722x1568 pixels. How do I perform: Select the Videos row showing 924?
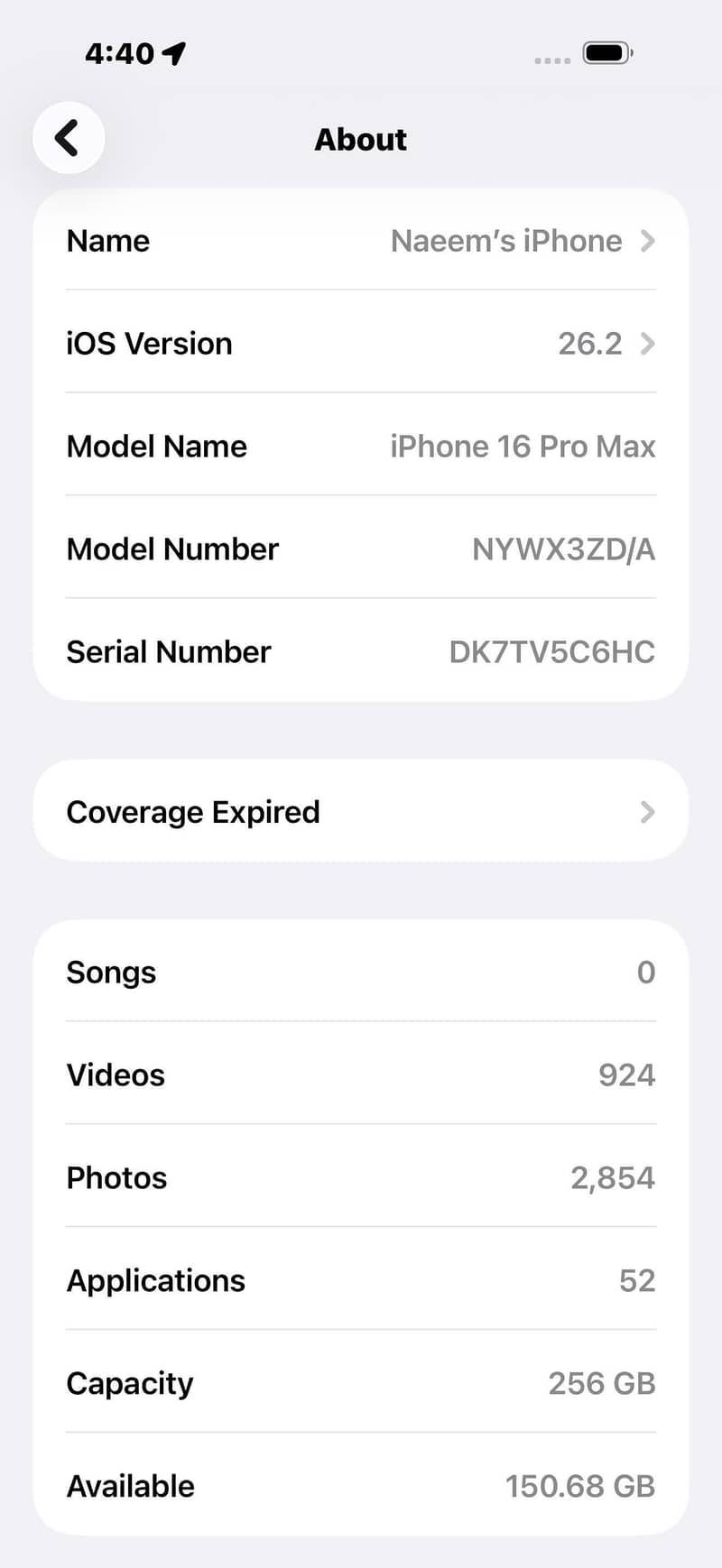361,1075
